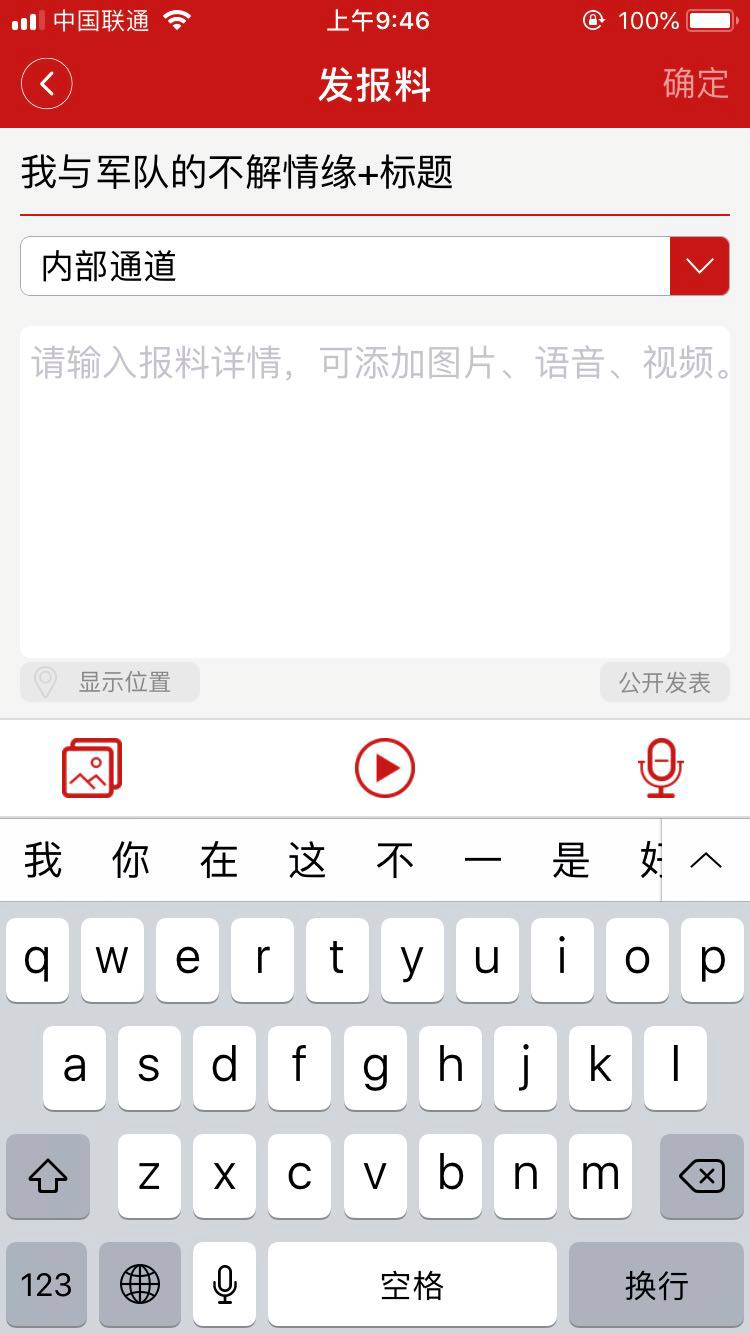
Task: Tap the 换行 return key
Action: (656, 1284)
